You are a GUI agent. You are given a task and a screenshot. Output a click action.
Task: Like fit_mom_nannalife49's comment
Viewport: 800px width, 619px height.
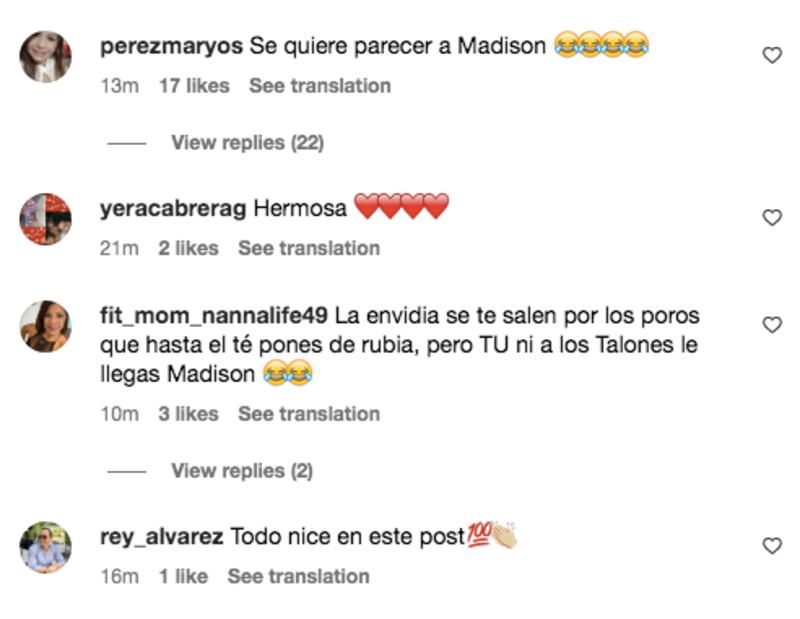tap(772, 325)
